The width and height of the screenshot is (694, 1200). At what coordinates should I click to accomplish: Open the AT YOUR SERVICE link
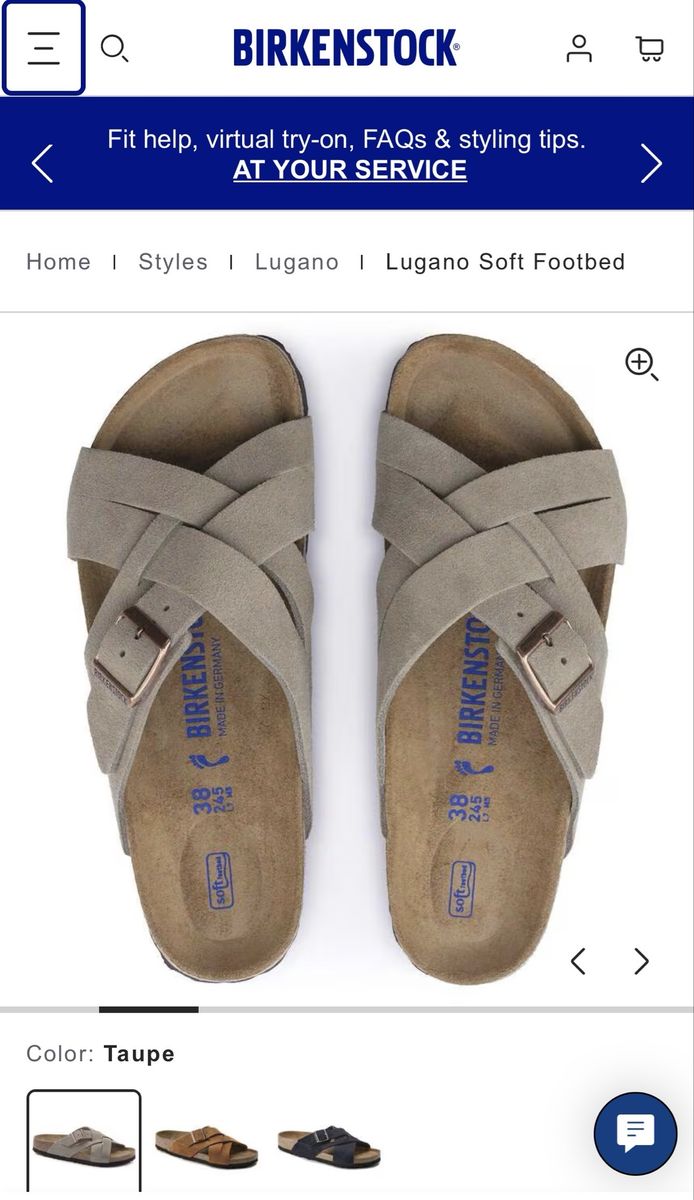click(x=349, y=170)
